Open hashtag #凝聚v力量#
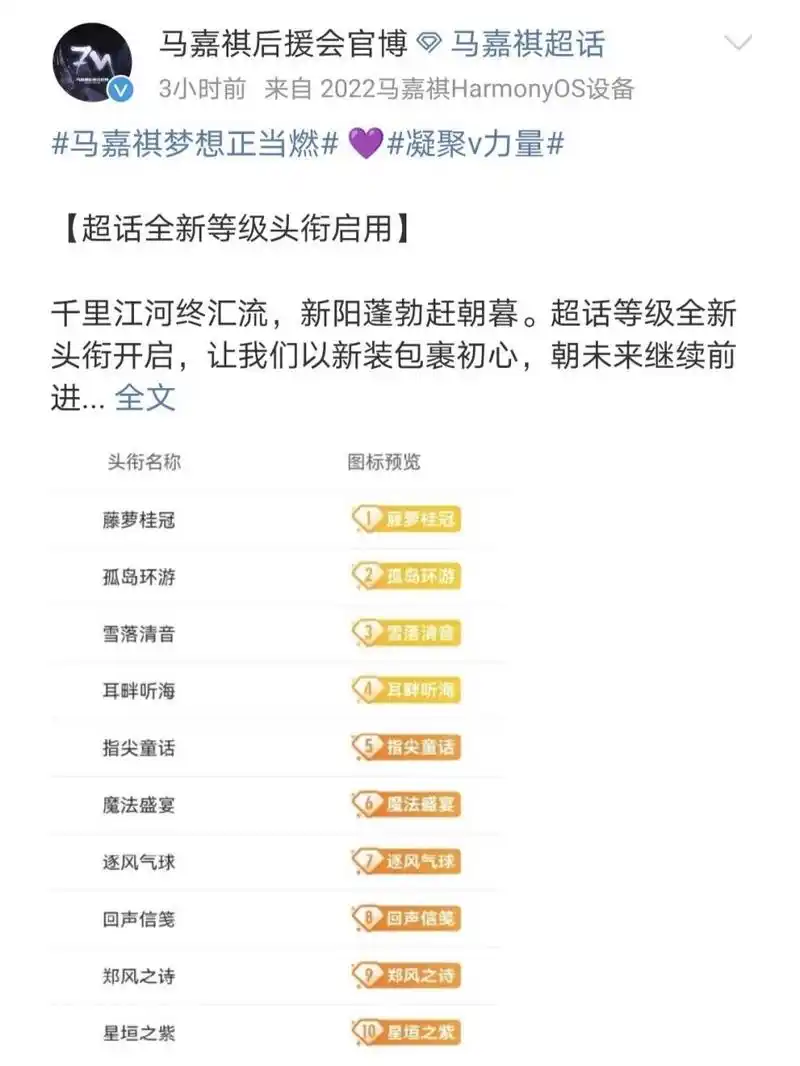Screen dimensions: 800x1066 pyautogui.click(x=475, y=144)
